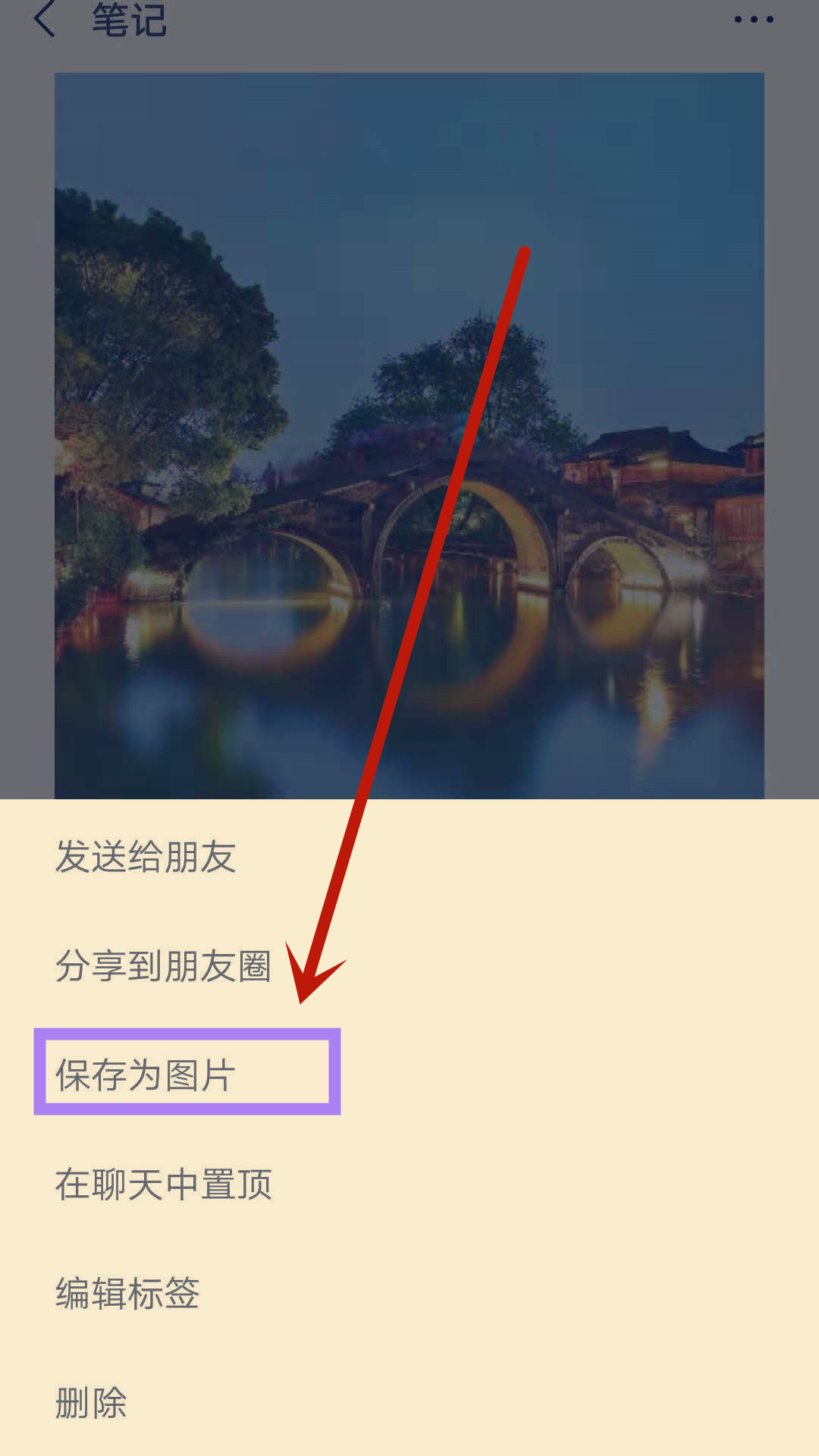Choose 分享到朋友圈

coord(163,966)
